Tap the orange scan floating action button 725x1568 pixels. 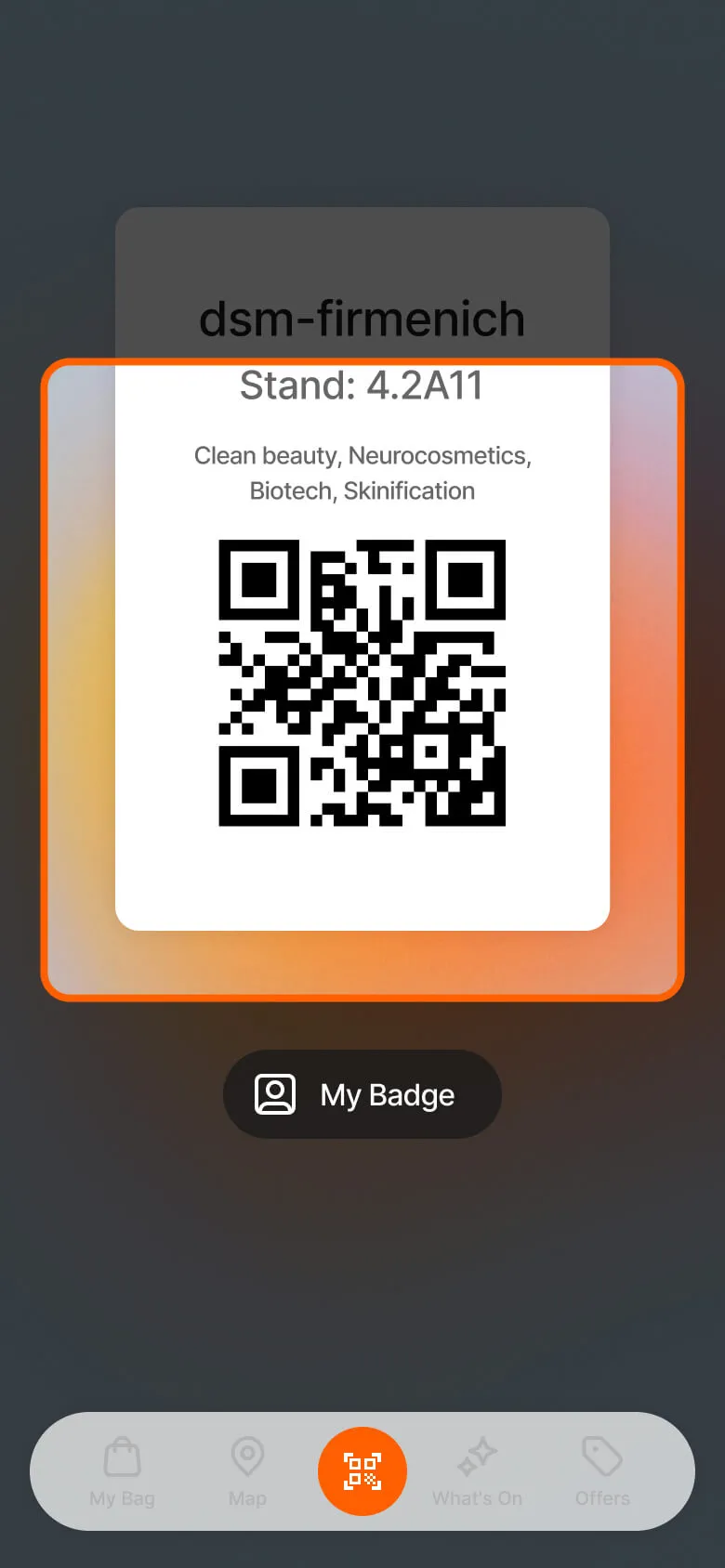362,1470
